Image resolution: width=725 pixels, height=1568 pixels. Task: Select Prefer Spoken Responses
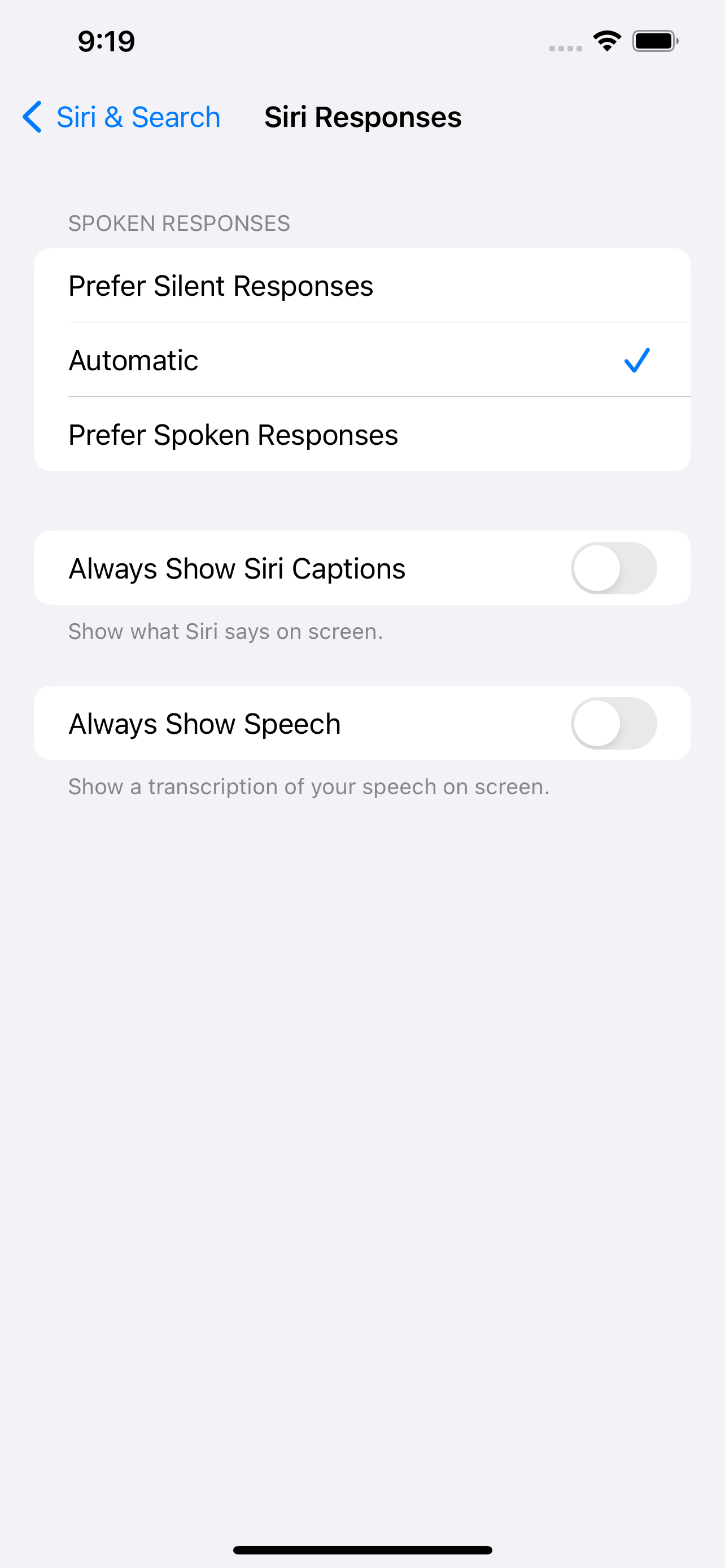point(361,435)
